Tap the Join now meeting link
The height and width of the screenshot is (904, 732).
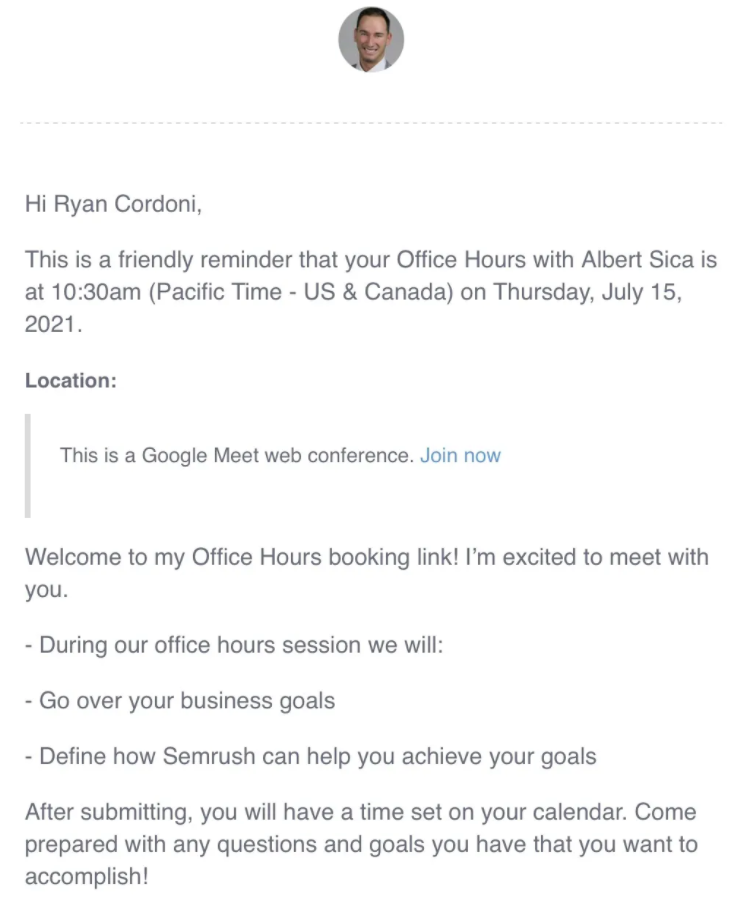coord(460,456)
